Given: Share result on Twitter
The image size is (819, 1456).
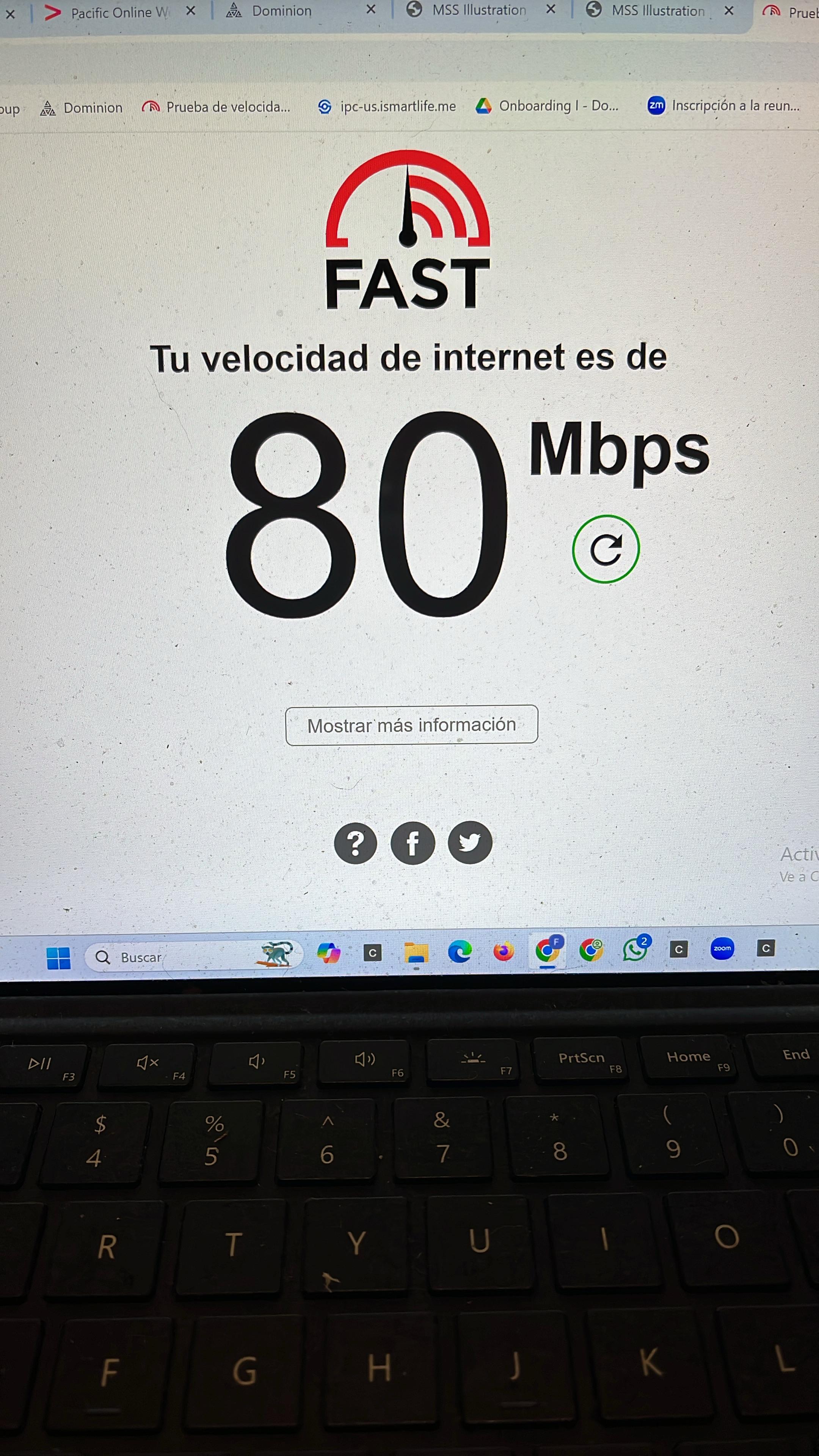Looking at the screenshot, I should tap(470, 842).
